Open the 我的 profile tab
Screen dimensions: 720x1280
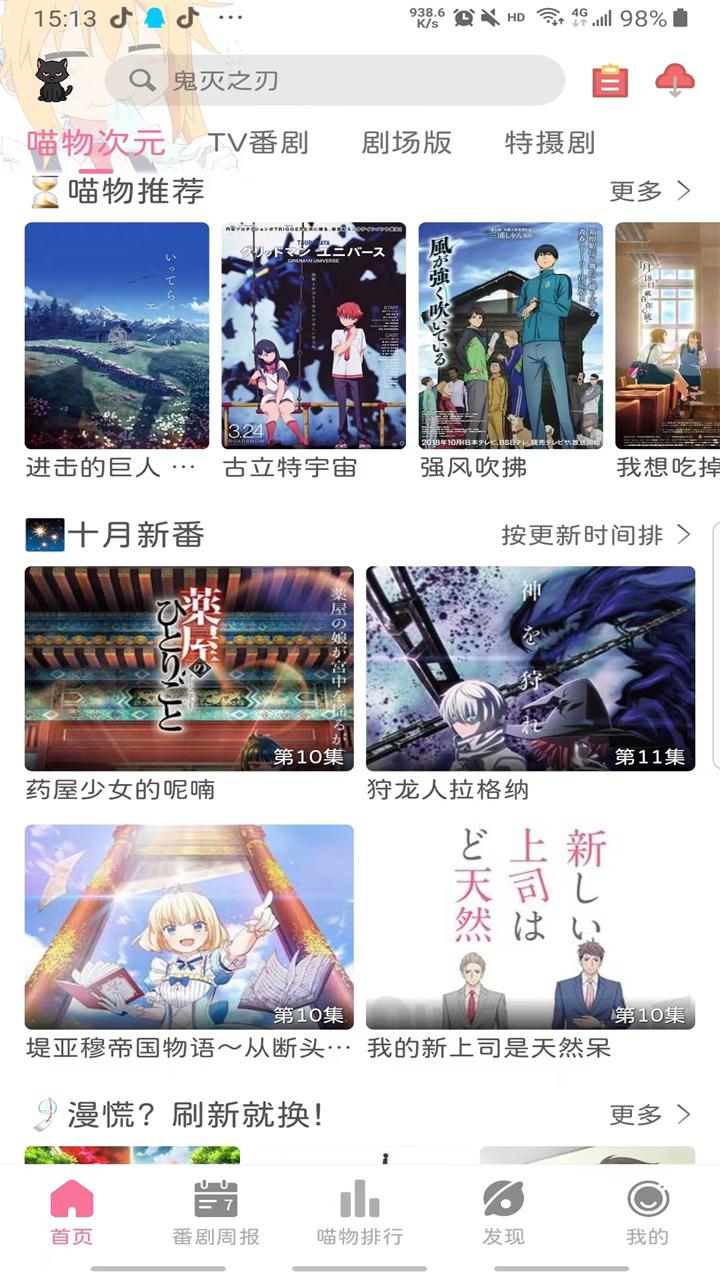coord(648,1212)
